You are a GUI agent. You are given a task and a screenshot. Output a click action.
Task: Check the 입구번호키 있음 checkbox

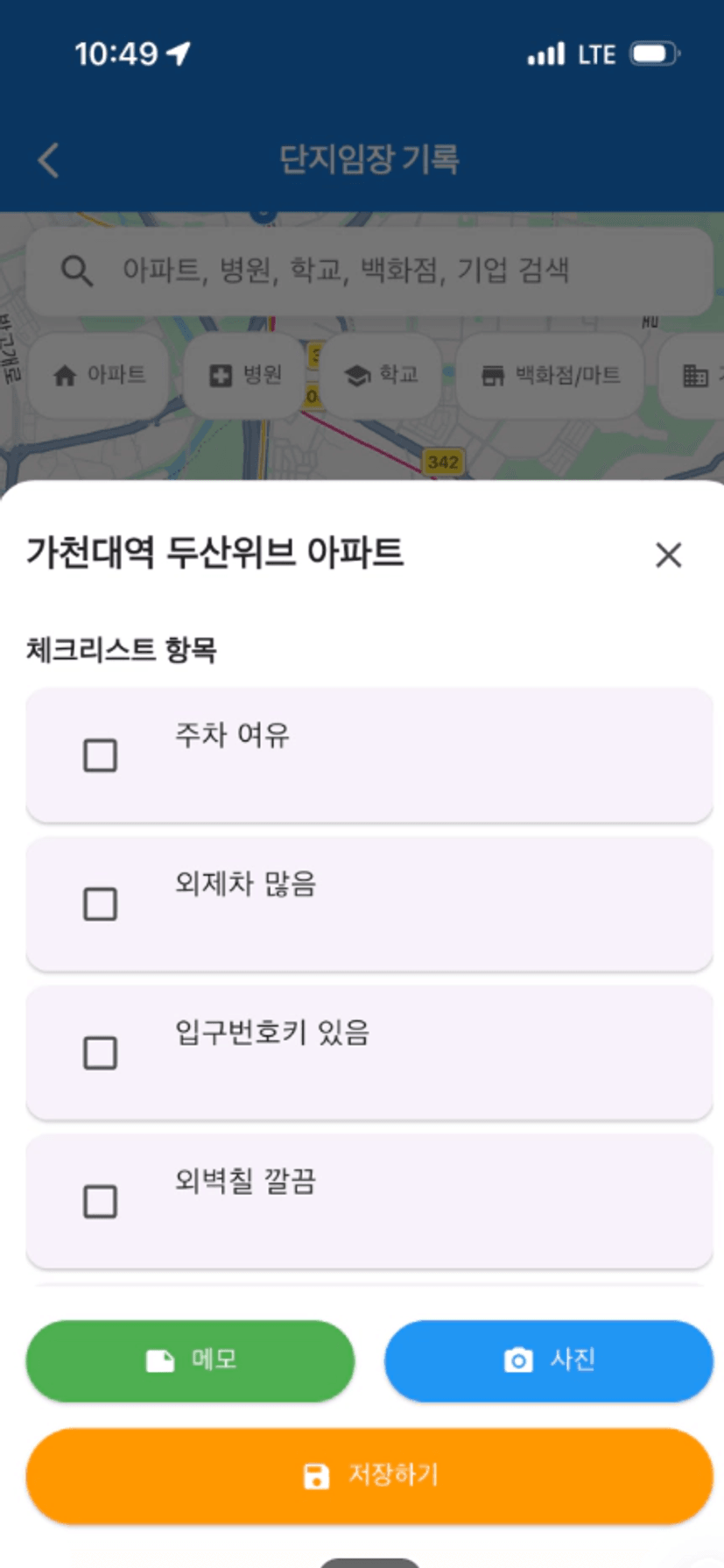click(x=100, y=1053)
